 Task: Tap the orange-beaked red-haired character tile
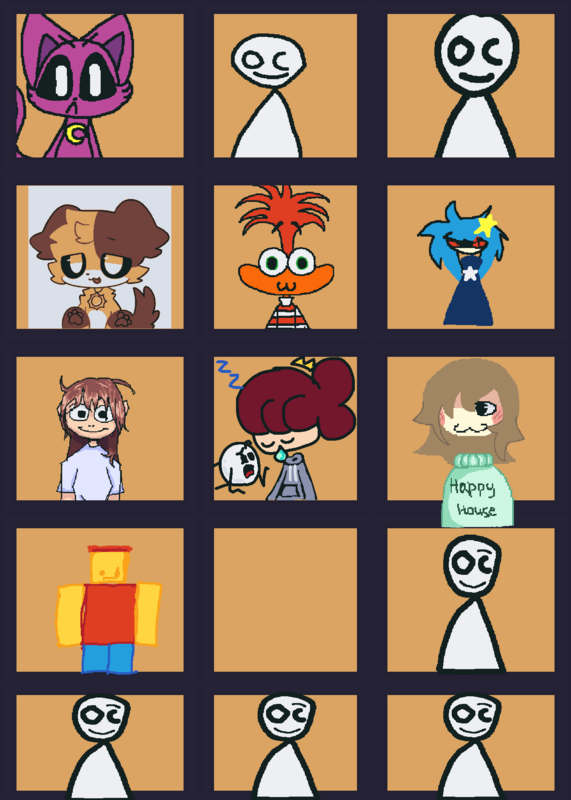pyautogui.click(x=285, y=257)
